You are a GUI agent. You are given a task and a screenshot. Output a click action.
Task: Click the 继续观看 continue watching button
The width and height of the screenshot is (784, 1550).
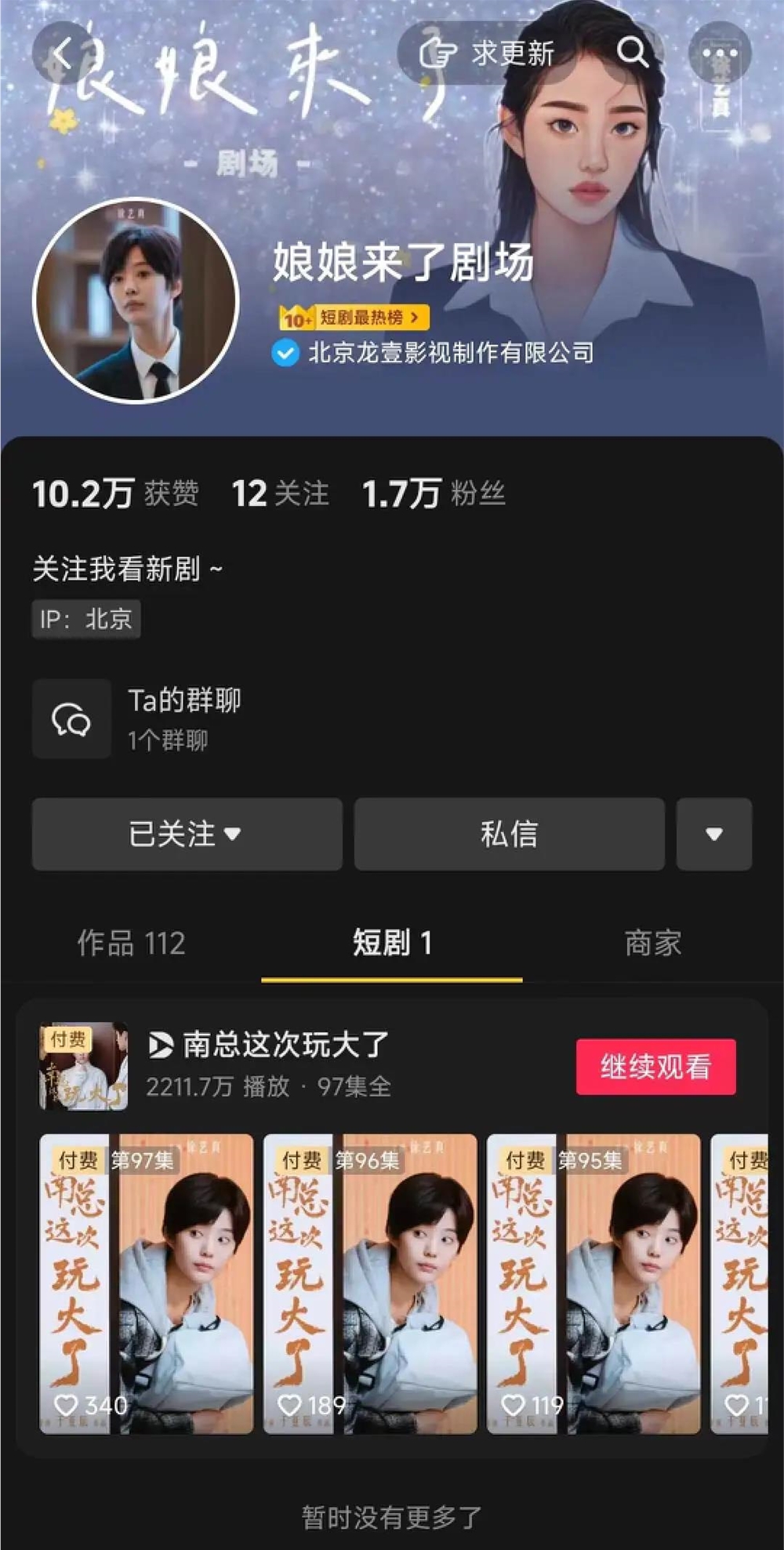tap(656, 1066)
